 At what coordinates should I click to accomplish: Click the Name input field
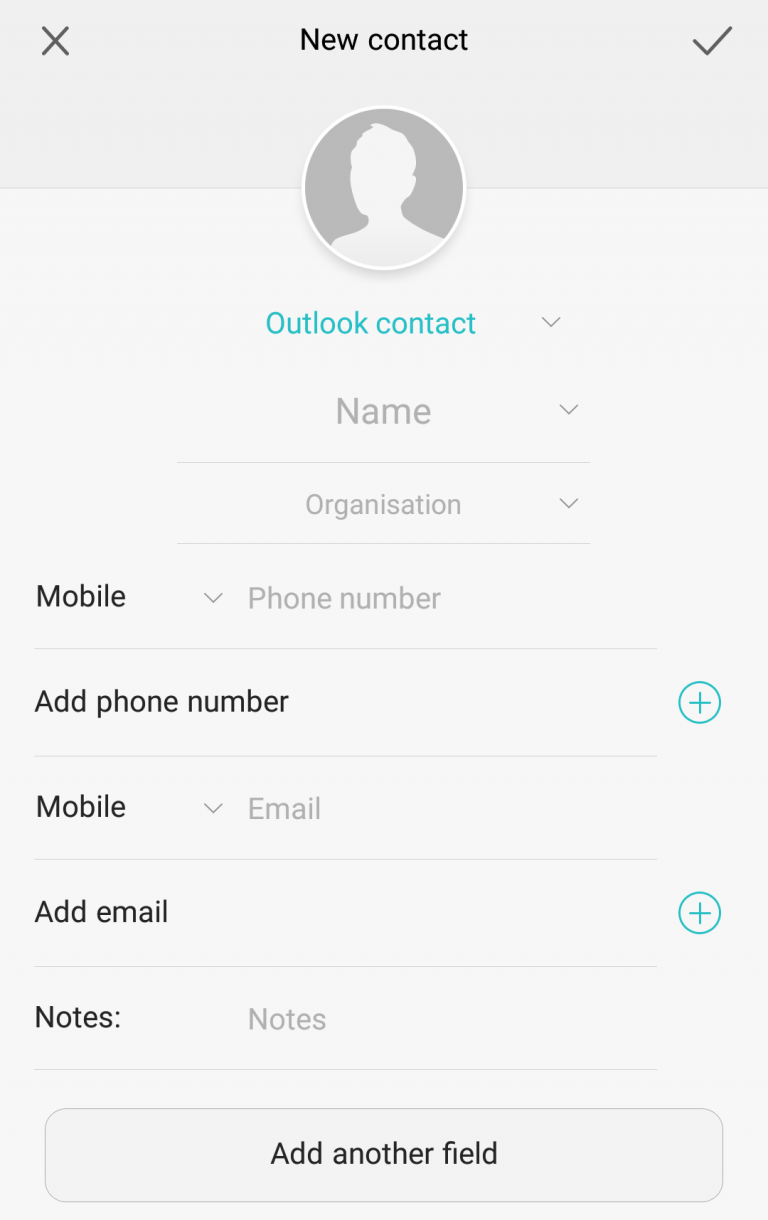tap(384, 410)
